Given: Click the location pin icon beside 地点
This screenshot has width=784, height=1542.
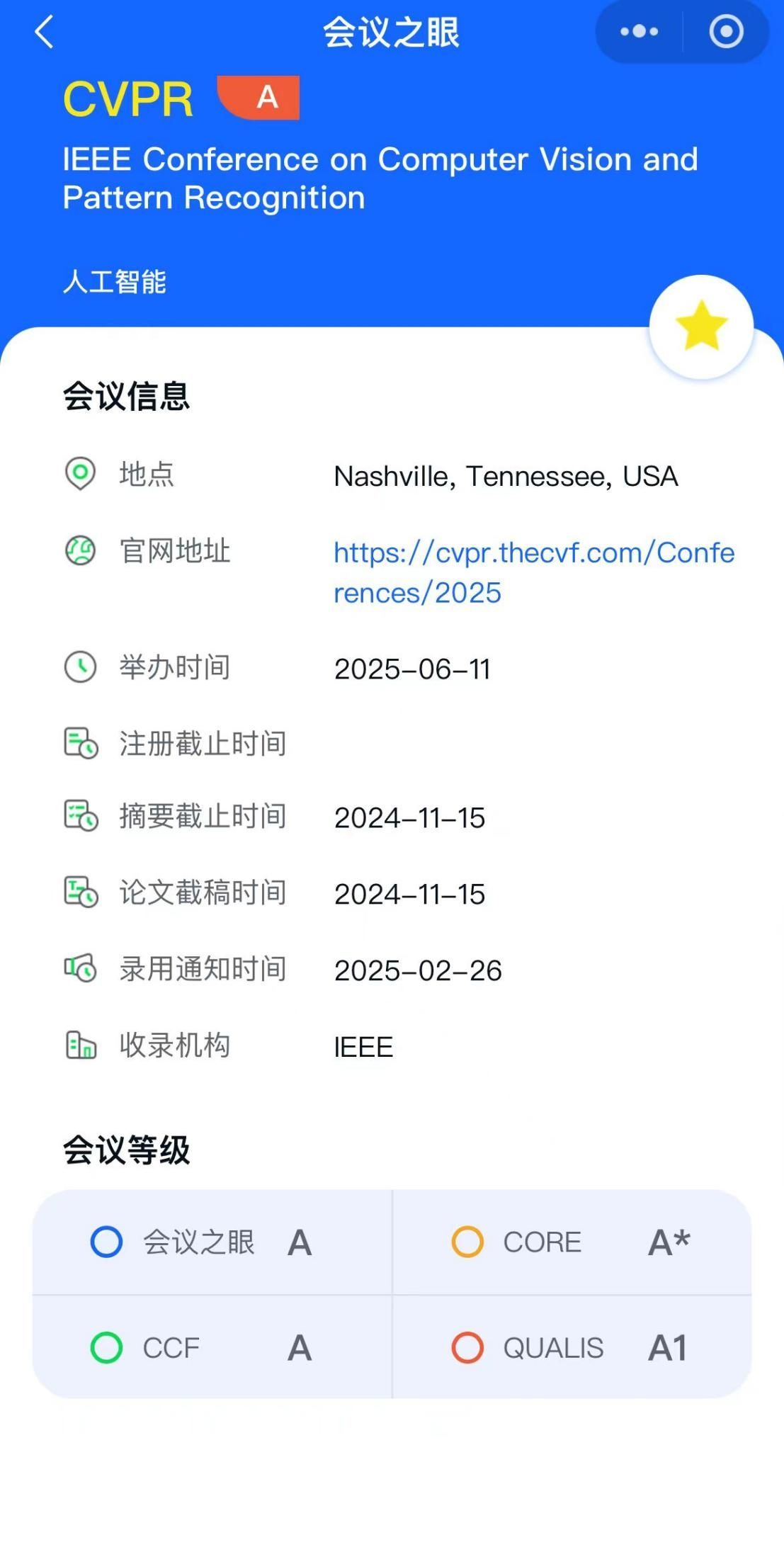Looking at the screenshot, I should click(x=80, y=475).
